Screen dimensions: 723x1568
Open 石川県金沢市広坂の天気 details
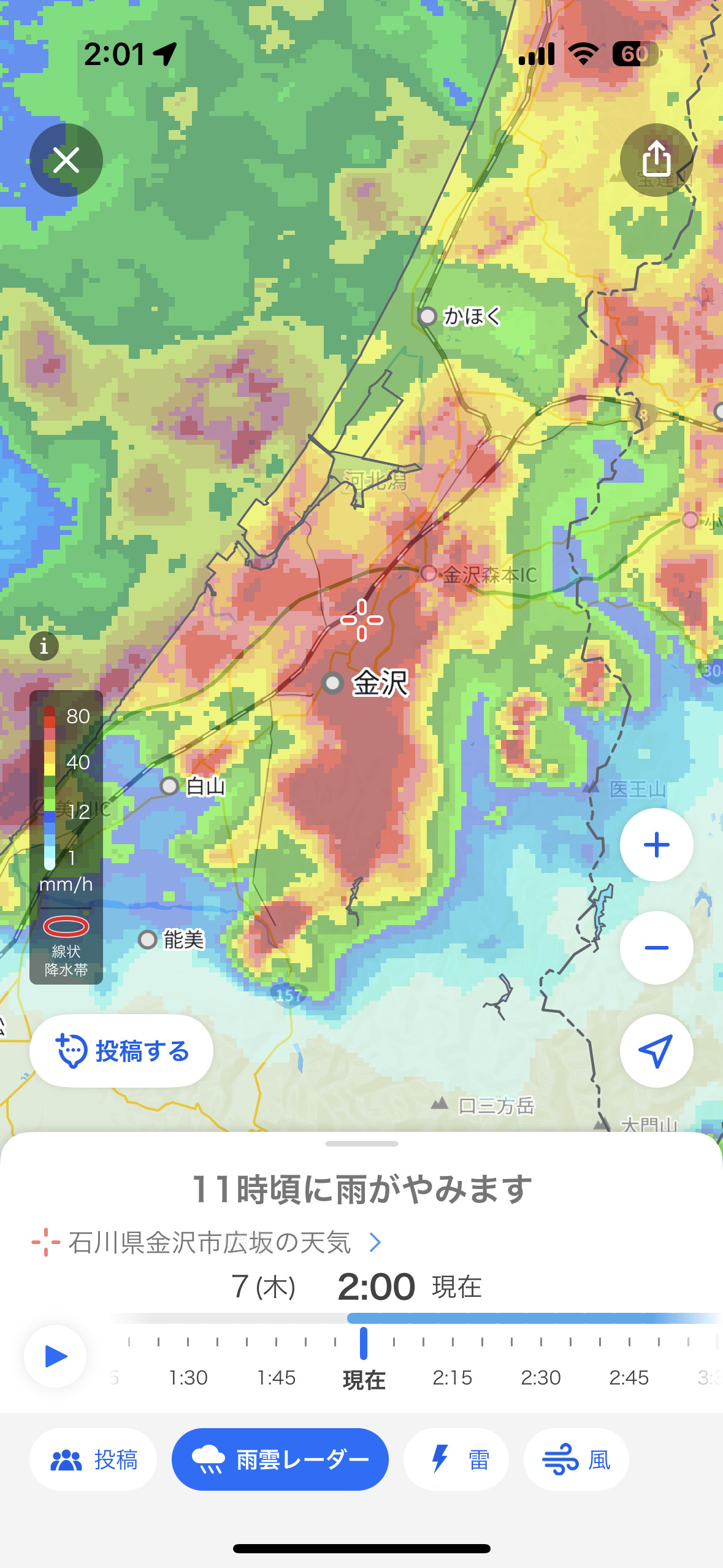[x=207, y=1242]
